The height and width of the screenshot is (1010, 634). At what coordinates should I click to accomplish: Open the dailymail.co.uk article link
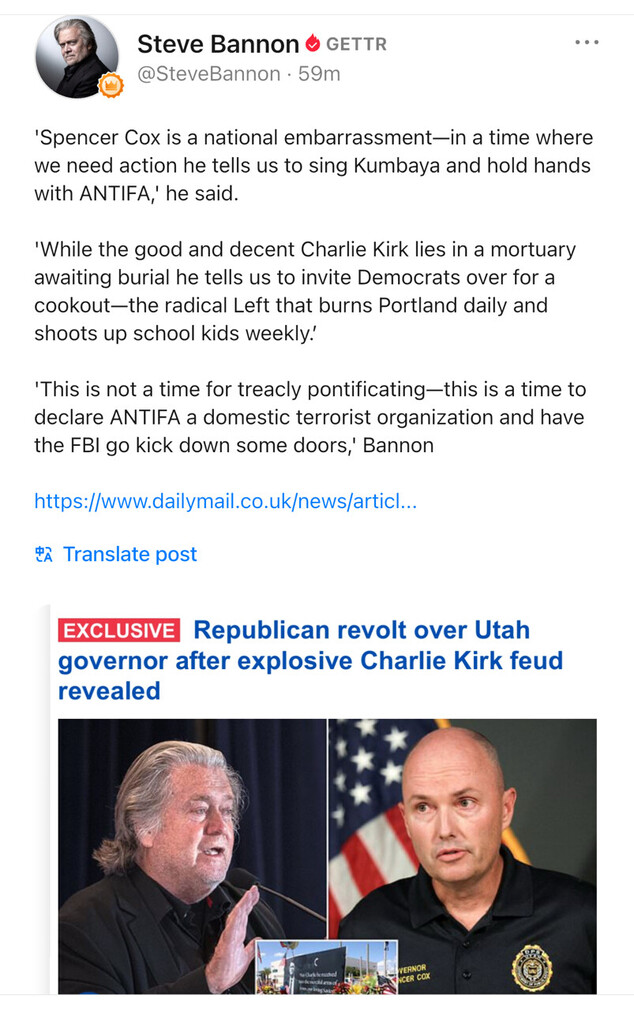[x=225, y=501]
